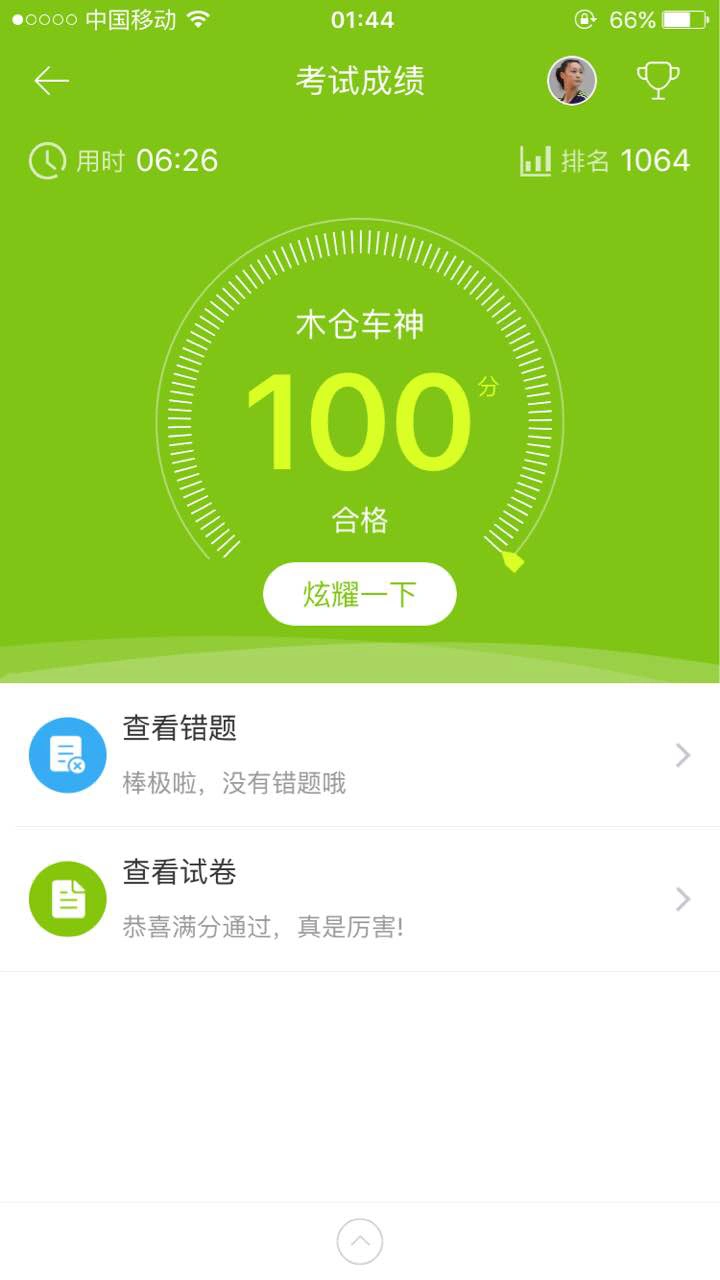The width and height of the screenshot is (720, 1280).
Task: Open 查看错题 wrong questions row
Action: (x=360, y=755)
